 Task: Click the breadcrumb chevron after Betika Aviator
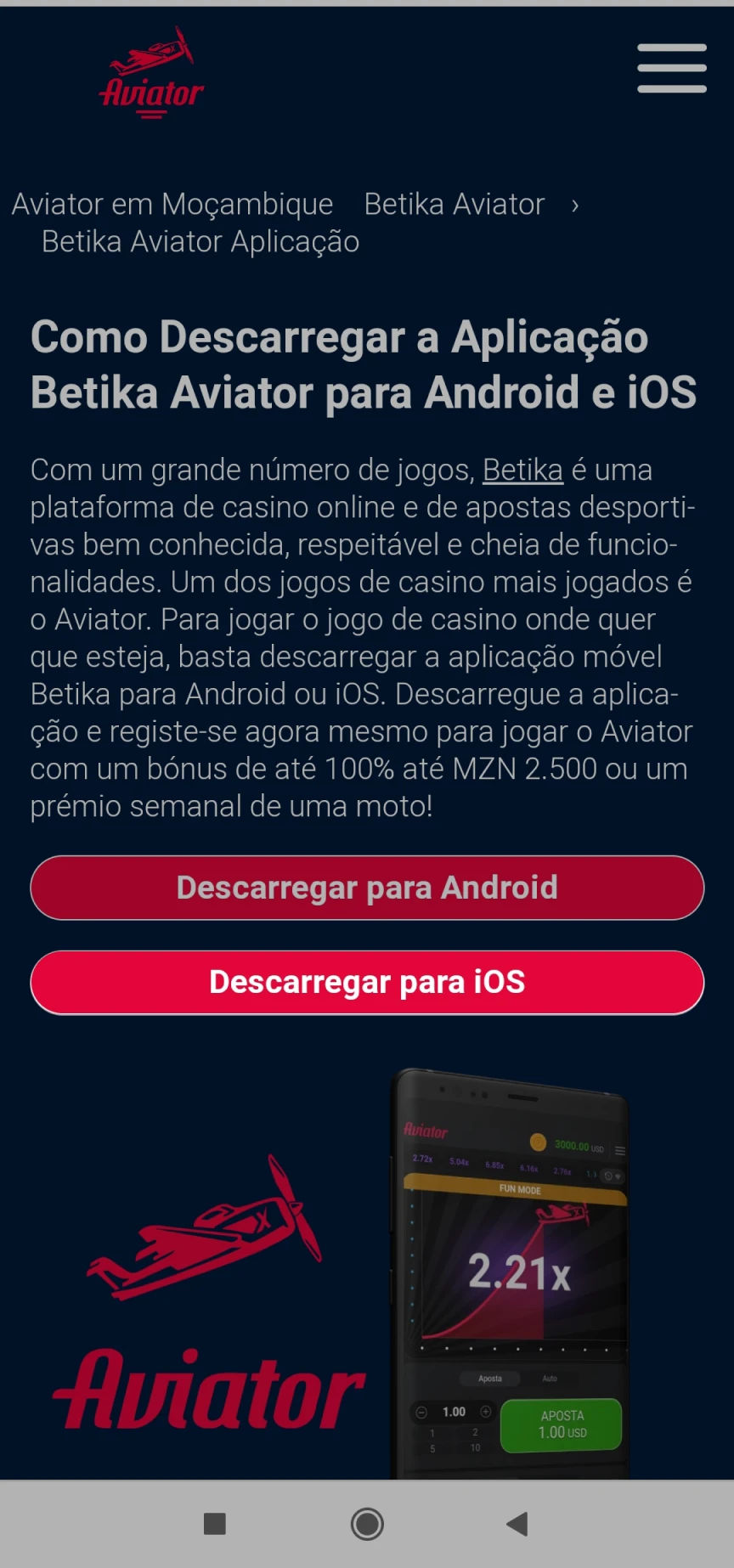pyautogui.click(x=576, y=205)
